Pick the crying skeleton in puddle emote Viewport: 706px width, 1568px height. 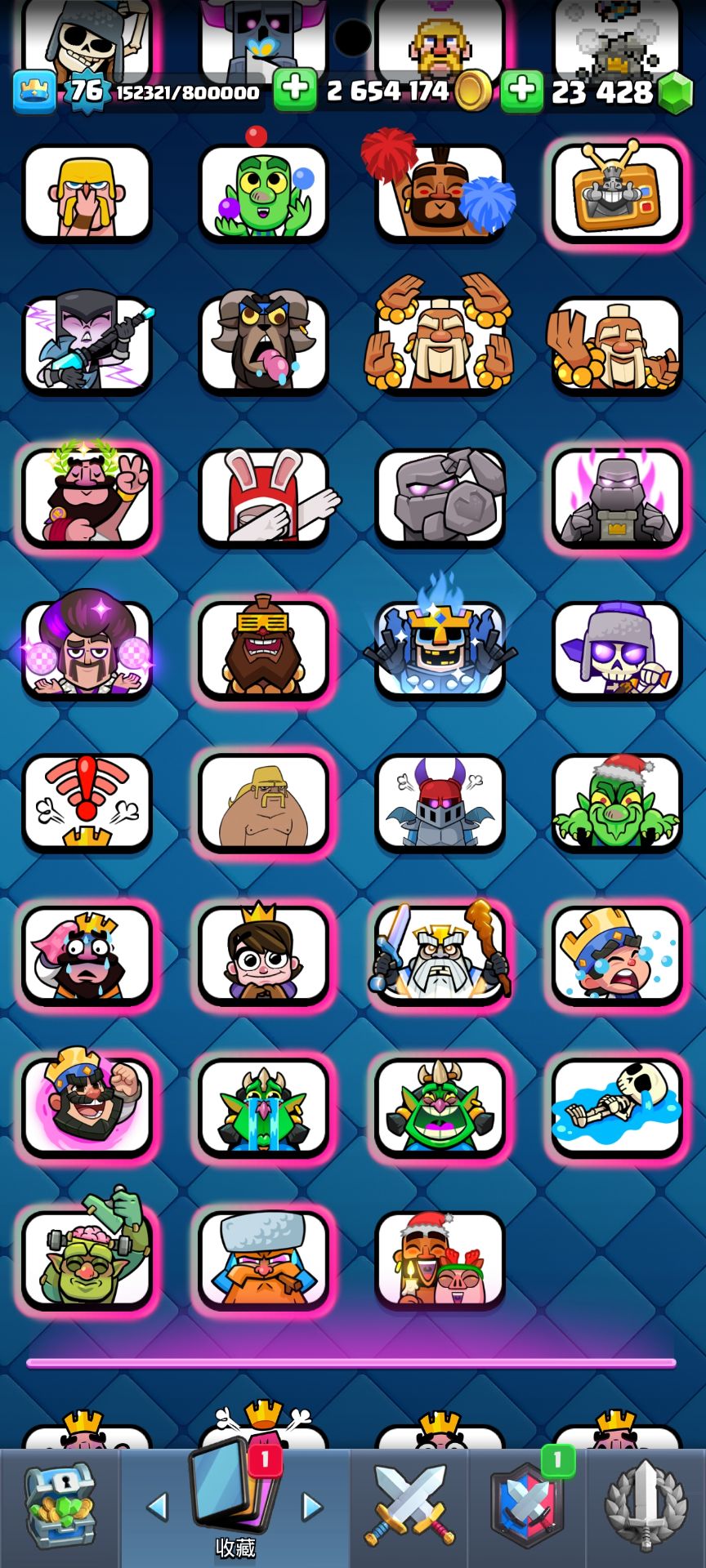coord(617,1107)
